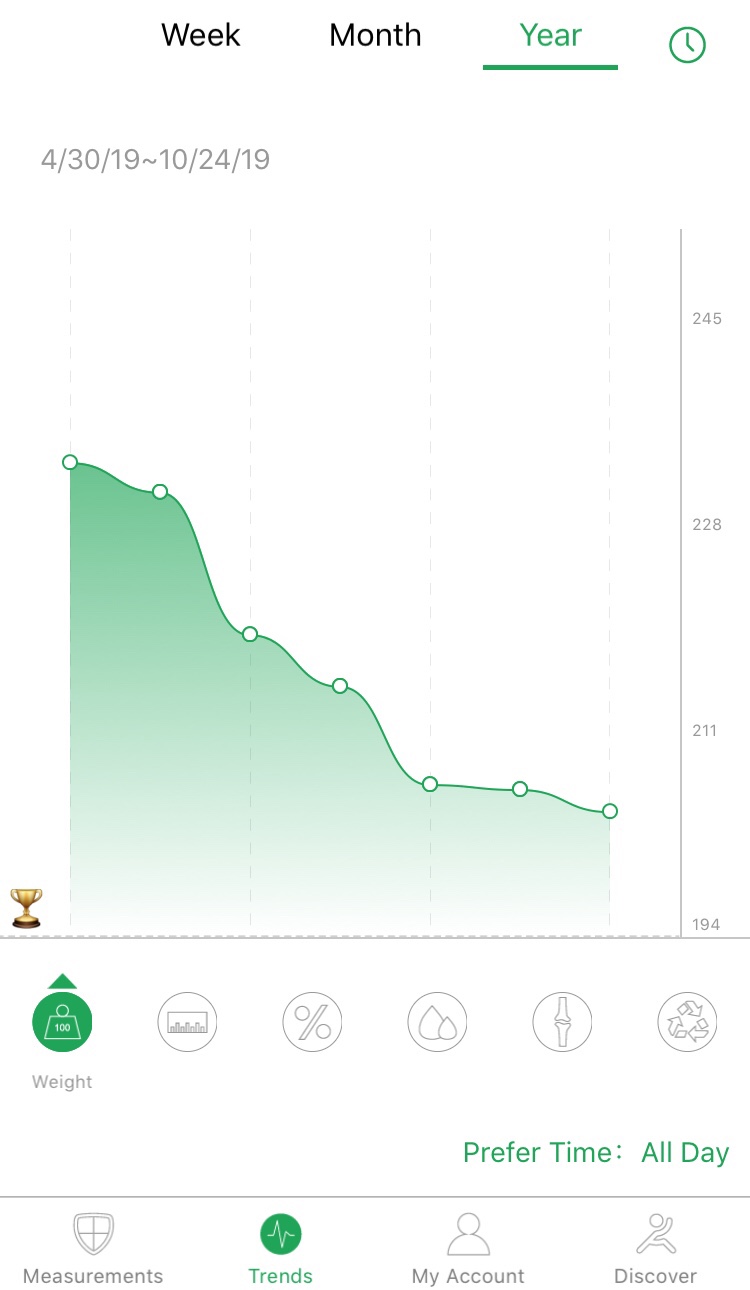Show the ruler measurement metric

pos(187,1022)
